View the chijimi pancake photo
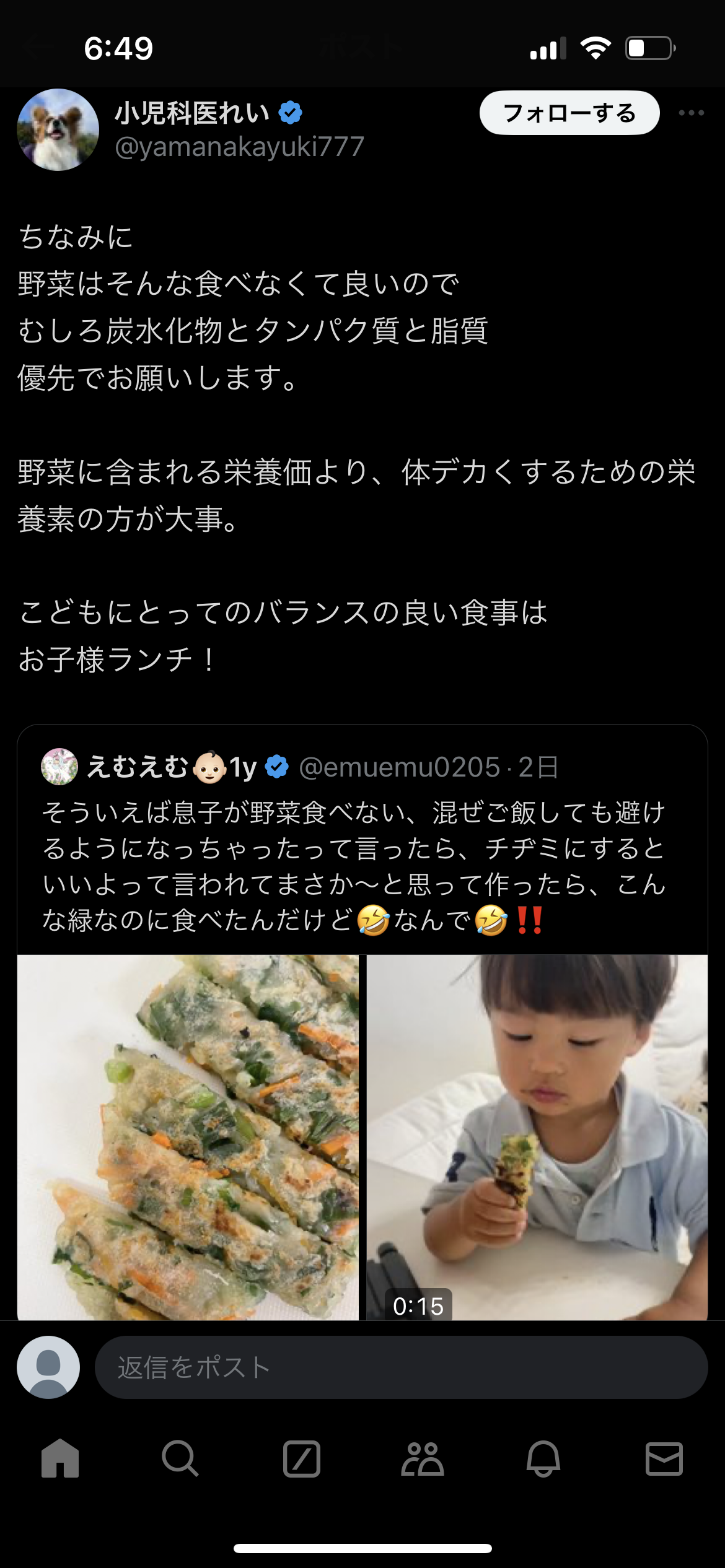The image size is (725, 1568). (x=188, y=1136)
